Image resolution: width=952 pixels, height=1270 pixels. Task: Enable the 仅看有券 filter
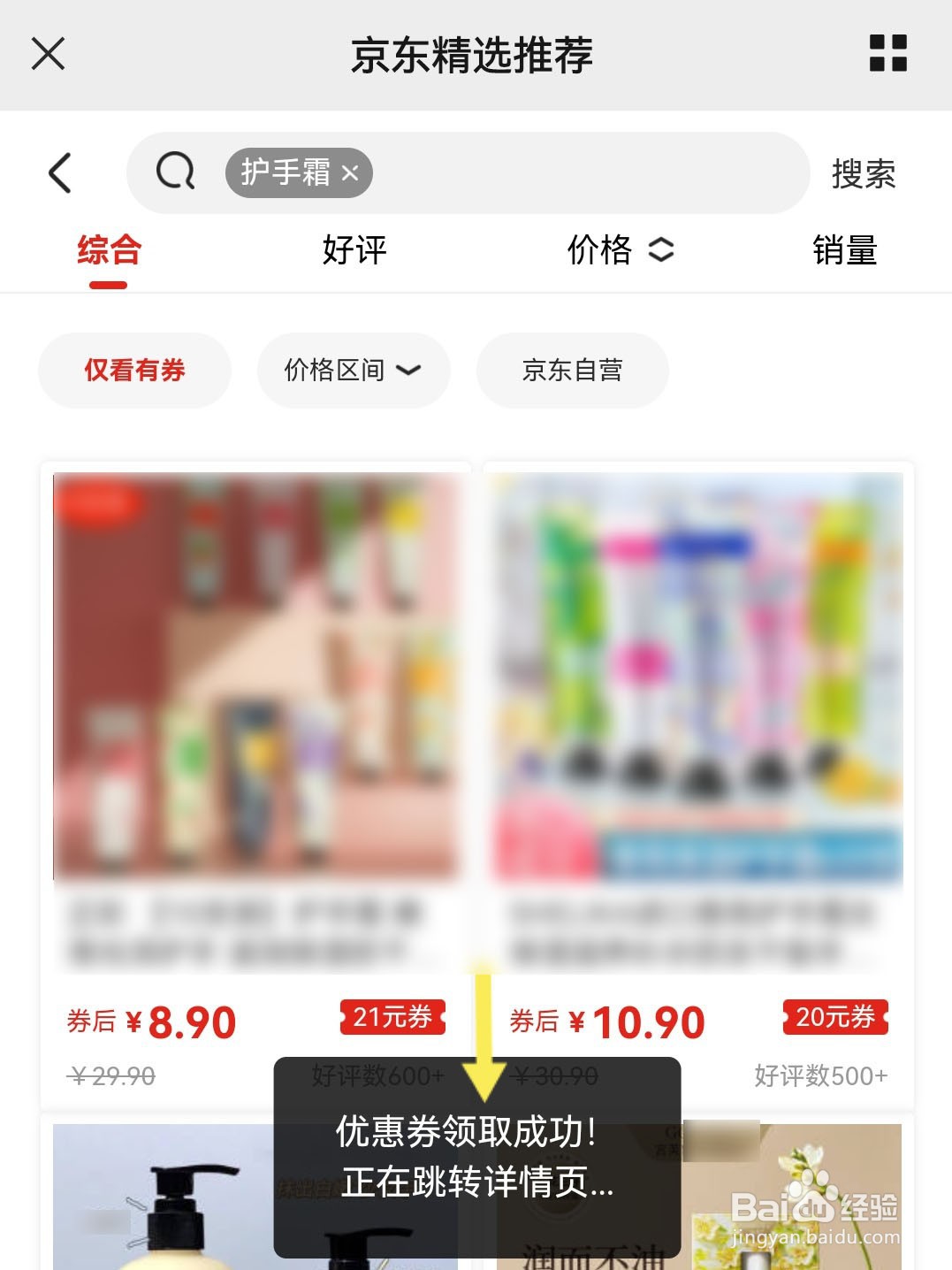133,371
